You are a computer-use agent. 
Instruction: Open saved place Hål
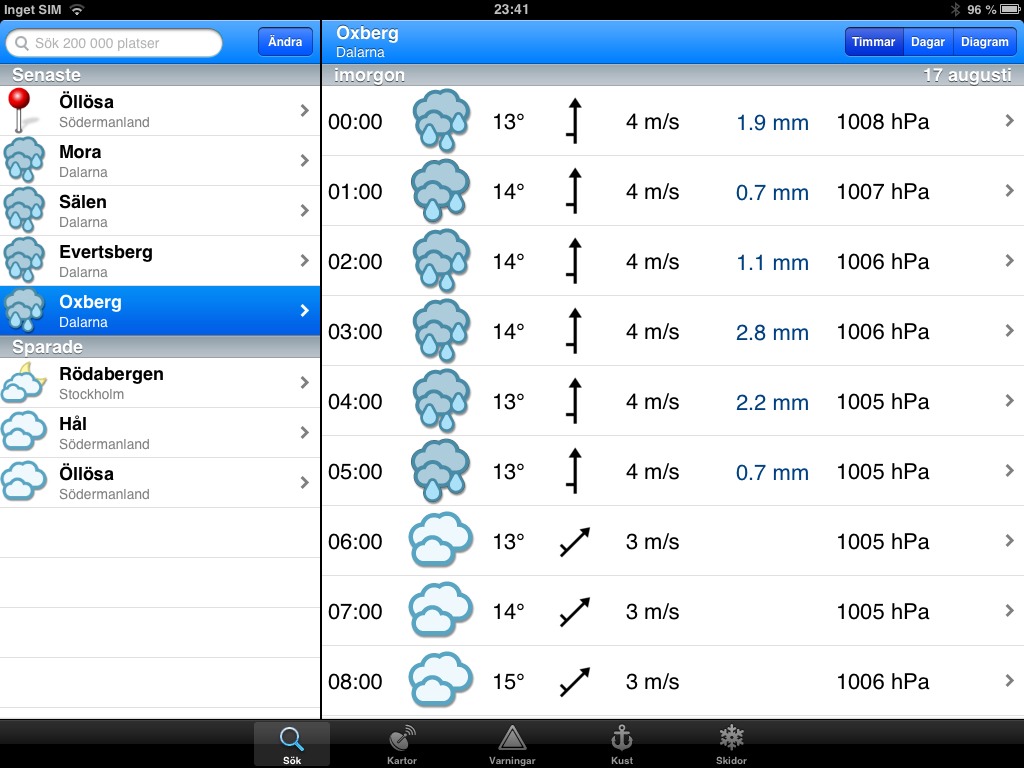click(160, 433)
